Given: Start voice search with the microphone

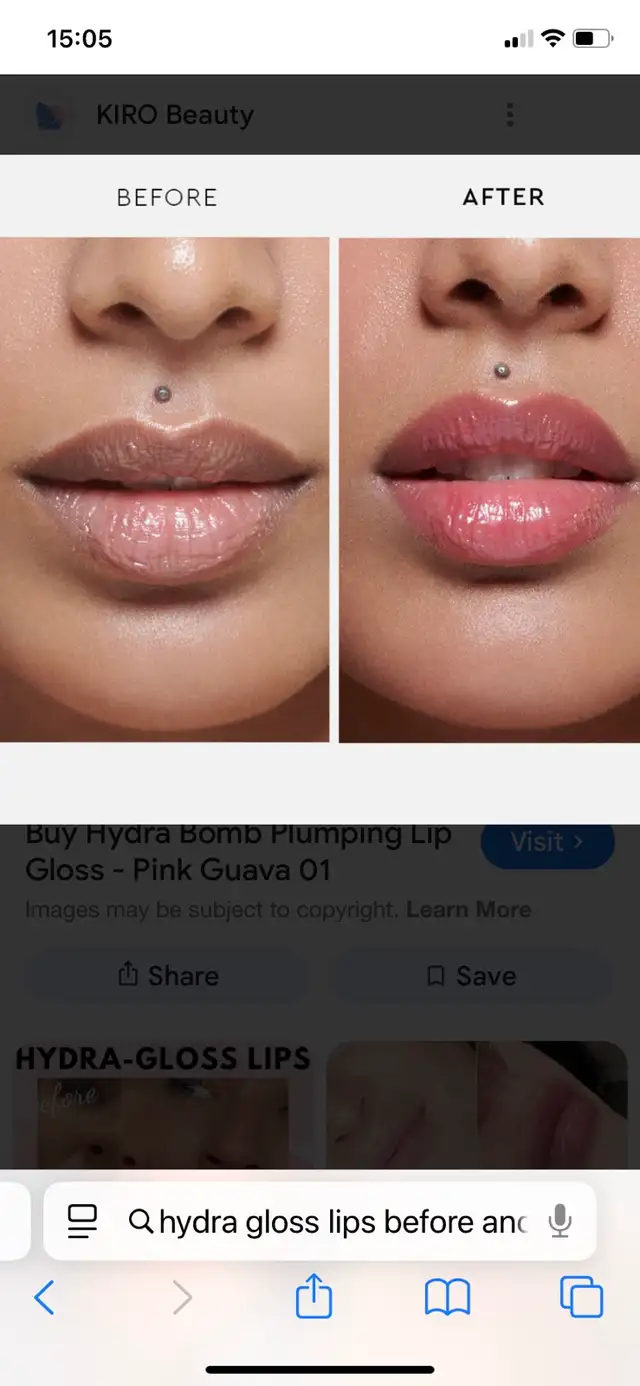Looking at the screenshot, I should click(561, 1221).
